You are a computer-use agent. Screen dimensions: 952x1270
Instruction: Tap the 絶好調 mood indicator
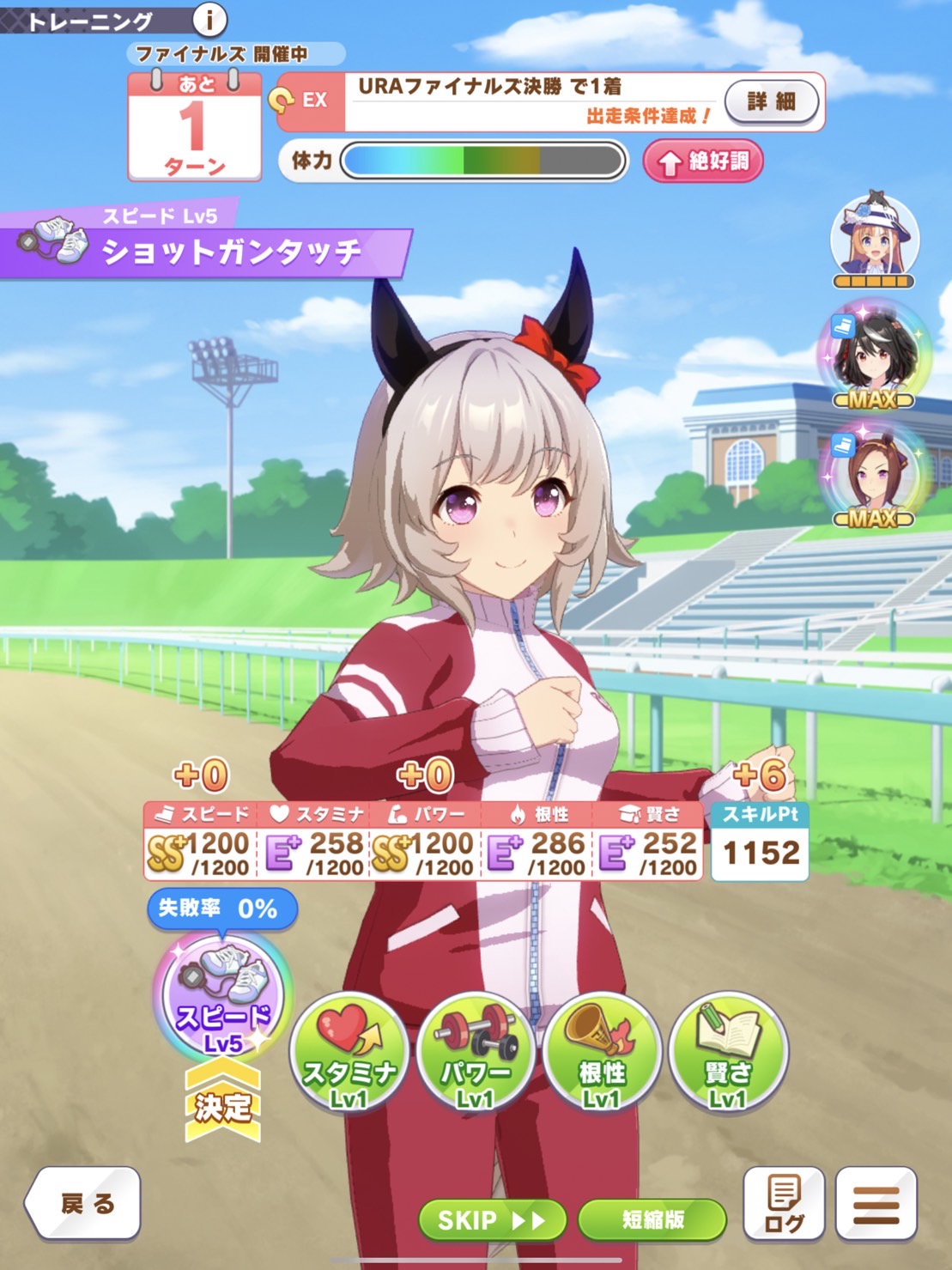pos(703,161)
